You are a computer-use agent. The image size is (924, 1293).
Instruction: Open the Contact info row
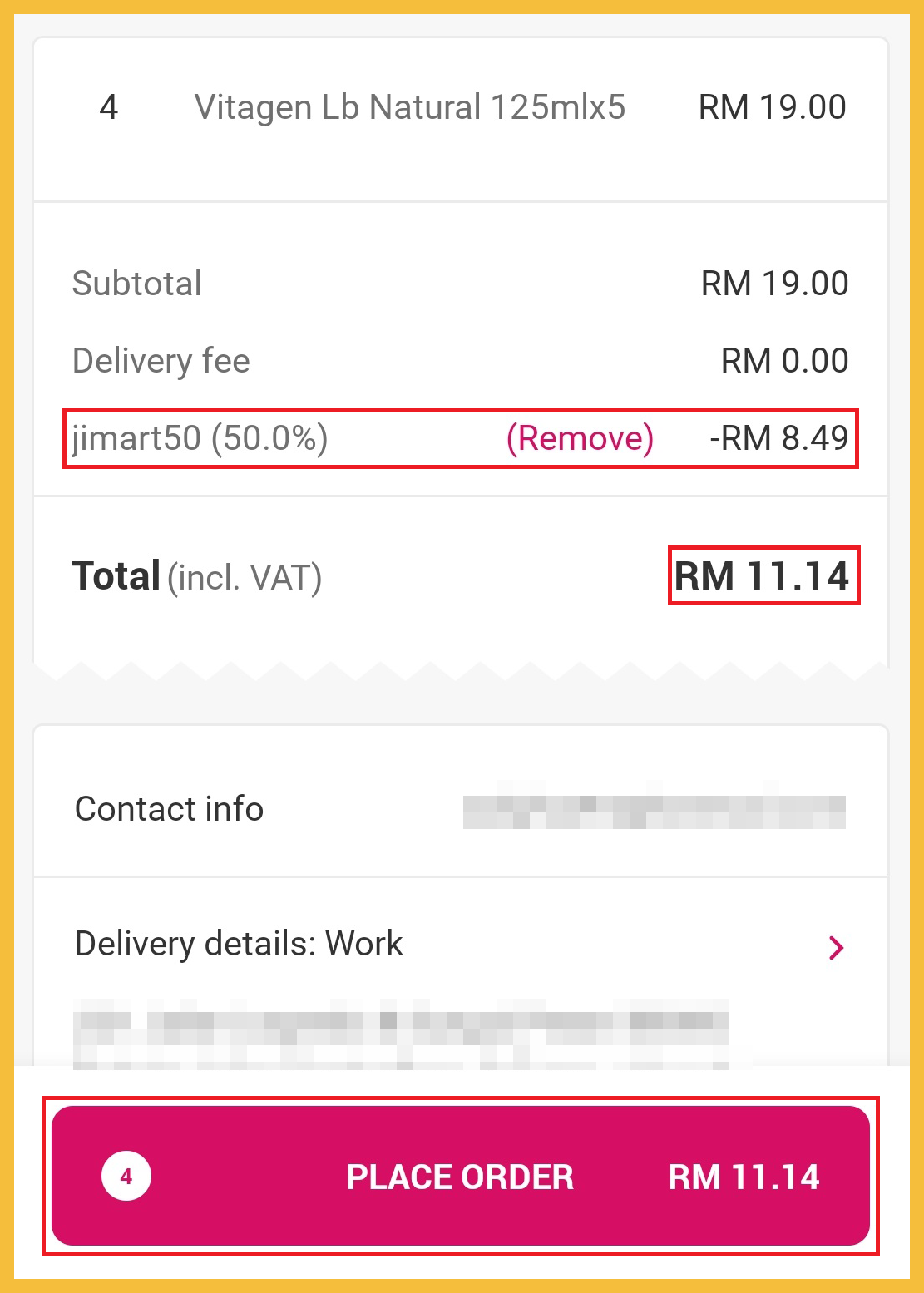pyautogui.click(x=459, y=808)
